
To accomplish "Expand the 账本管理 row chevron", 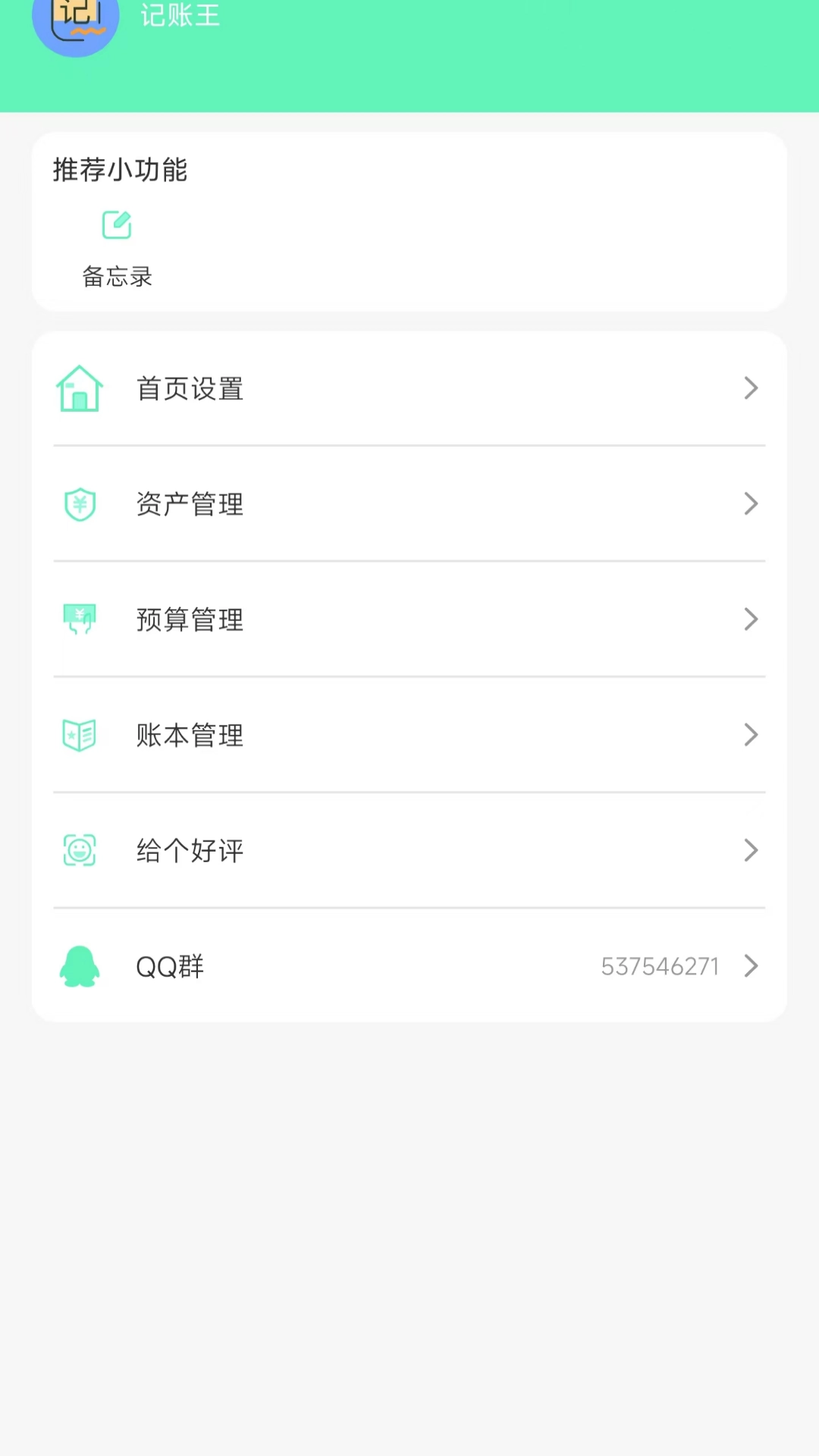I will pos(751,734).
